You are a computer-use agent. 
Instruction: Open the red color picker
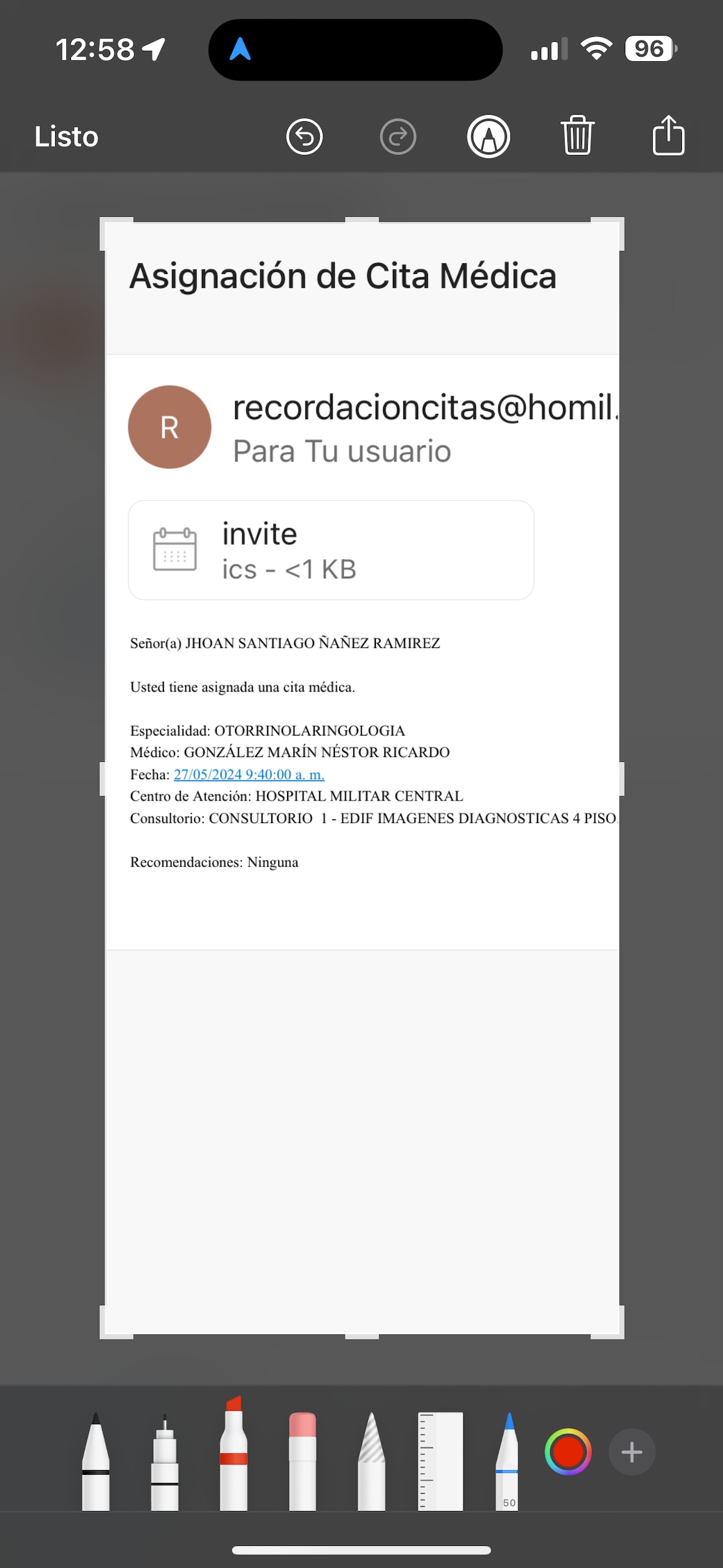coord(568,1452)
